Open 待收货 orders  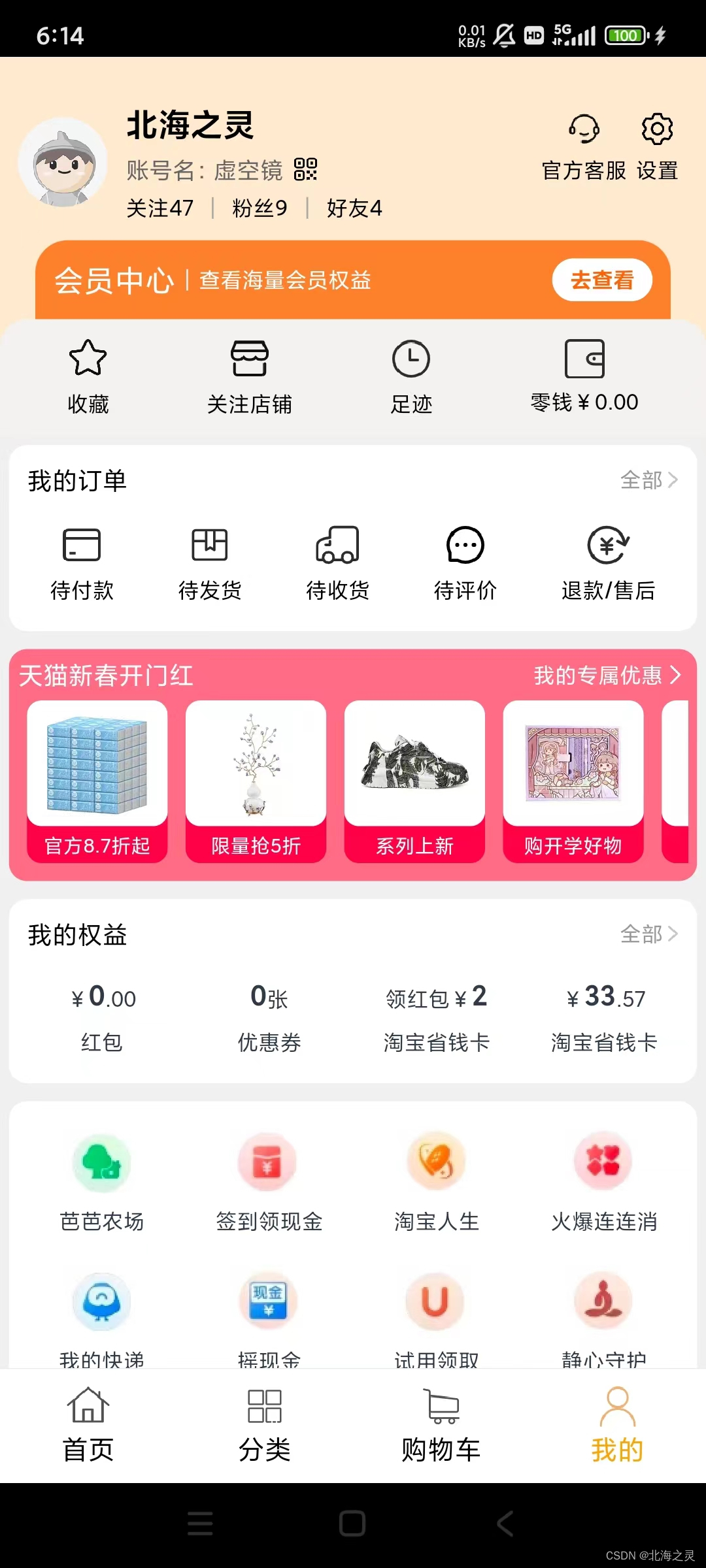pyautogui.click(x=337, y=562)
